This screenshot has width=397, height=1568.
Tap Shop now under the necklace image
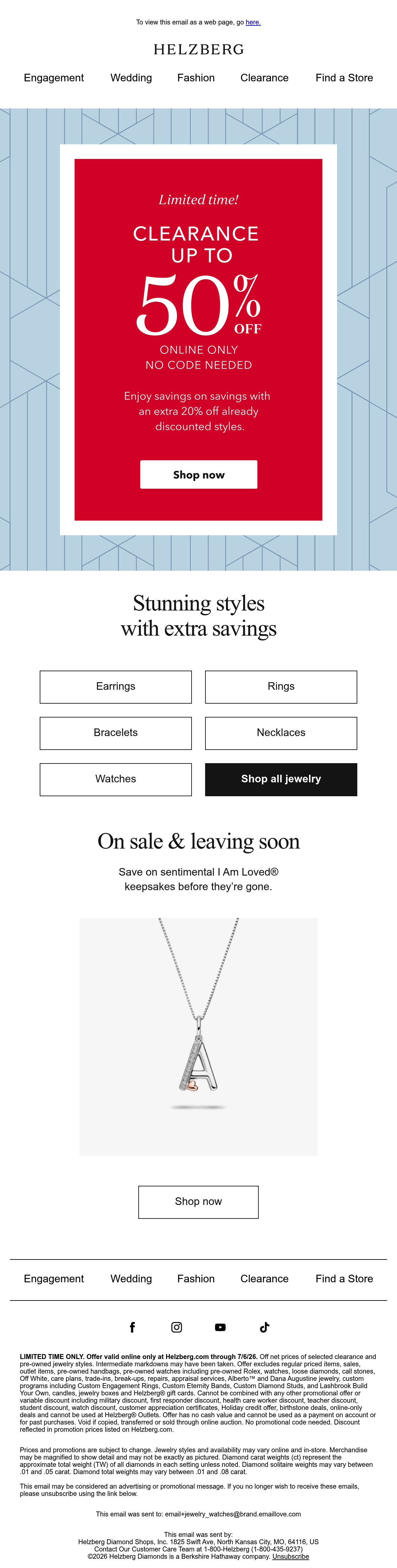tap(198, 1202)
